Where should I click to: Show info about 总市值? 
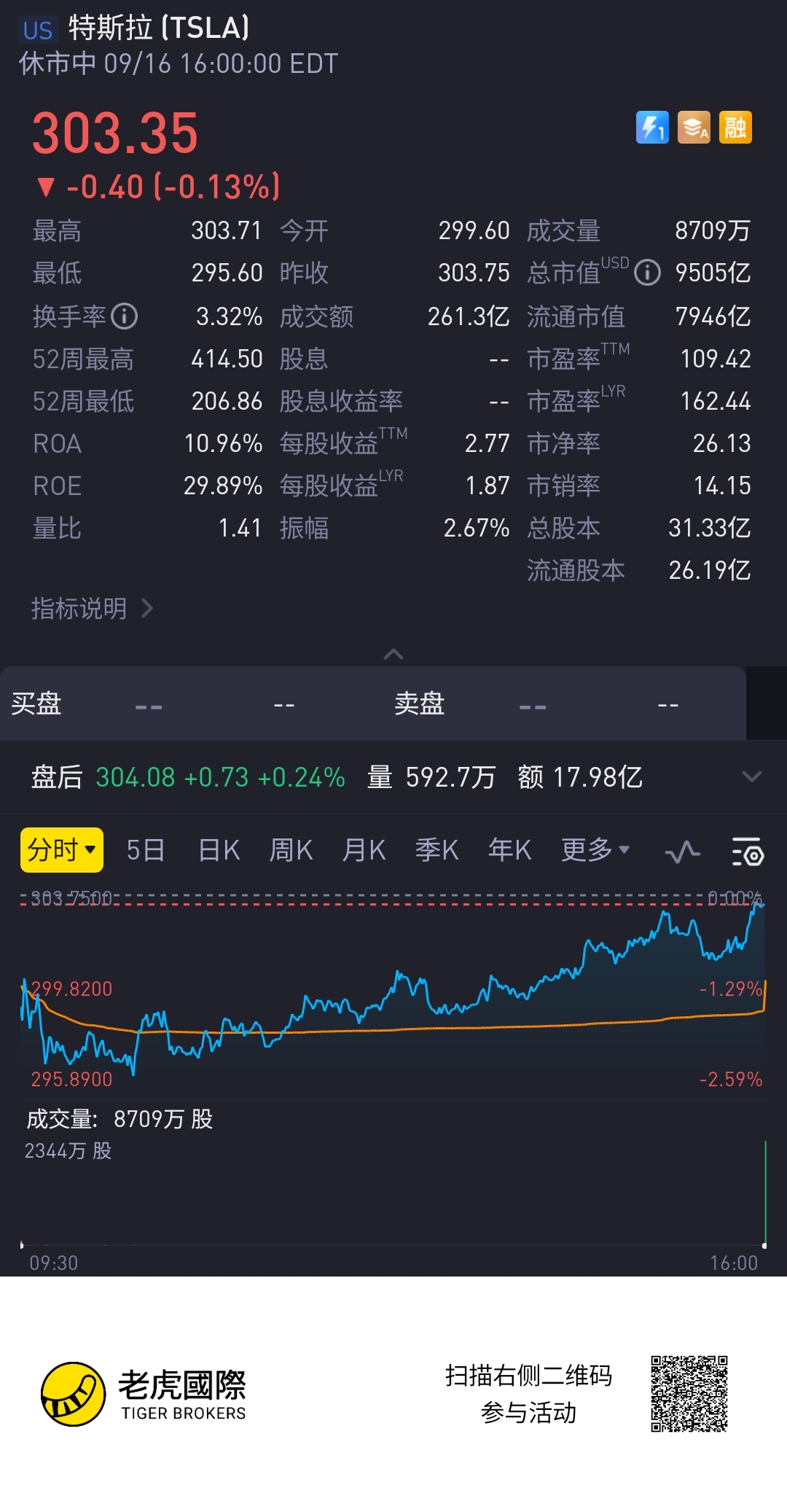(647, 273)
